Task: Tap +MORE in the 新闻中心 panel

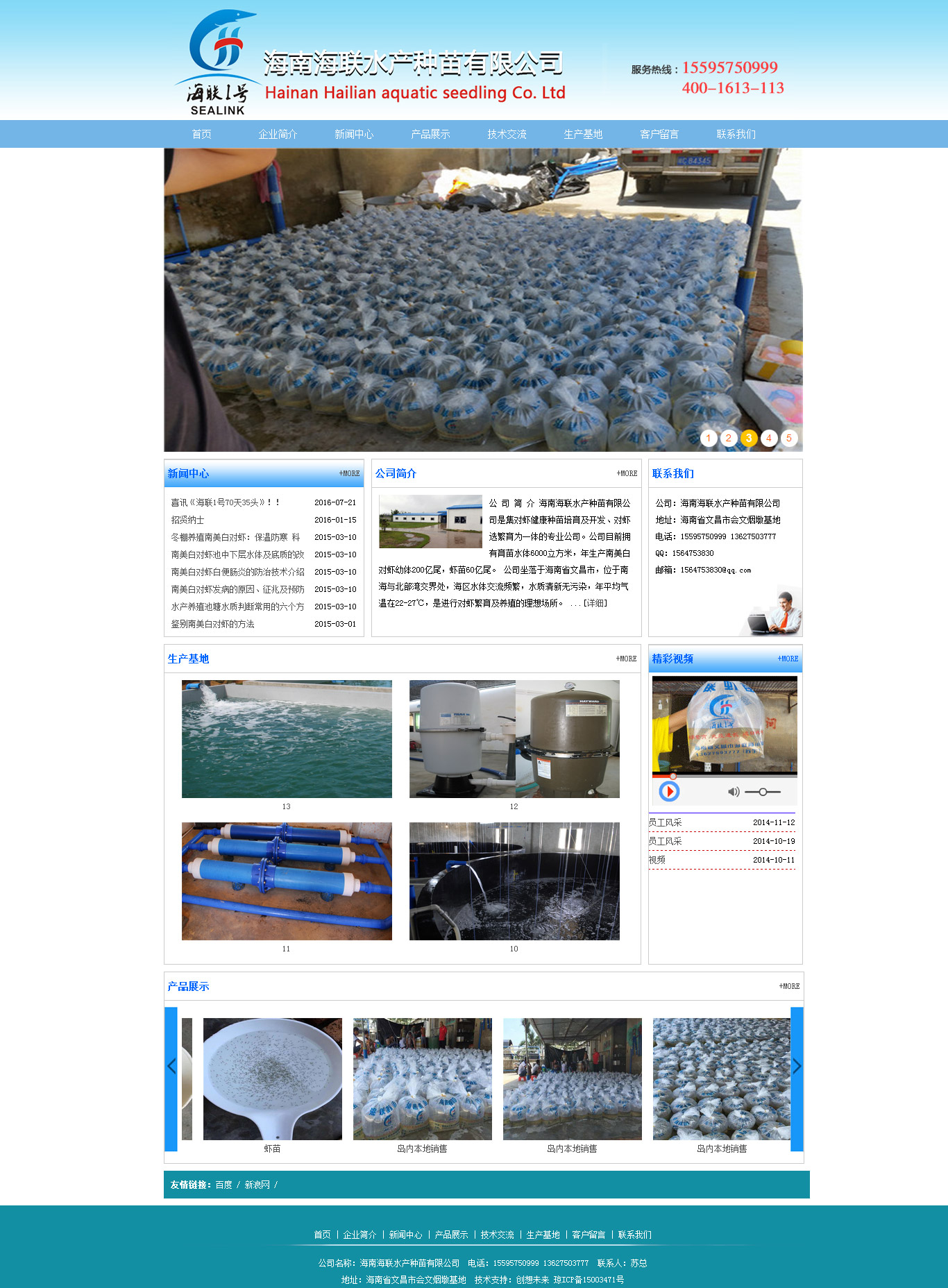Action: (x=349, y=473)
